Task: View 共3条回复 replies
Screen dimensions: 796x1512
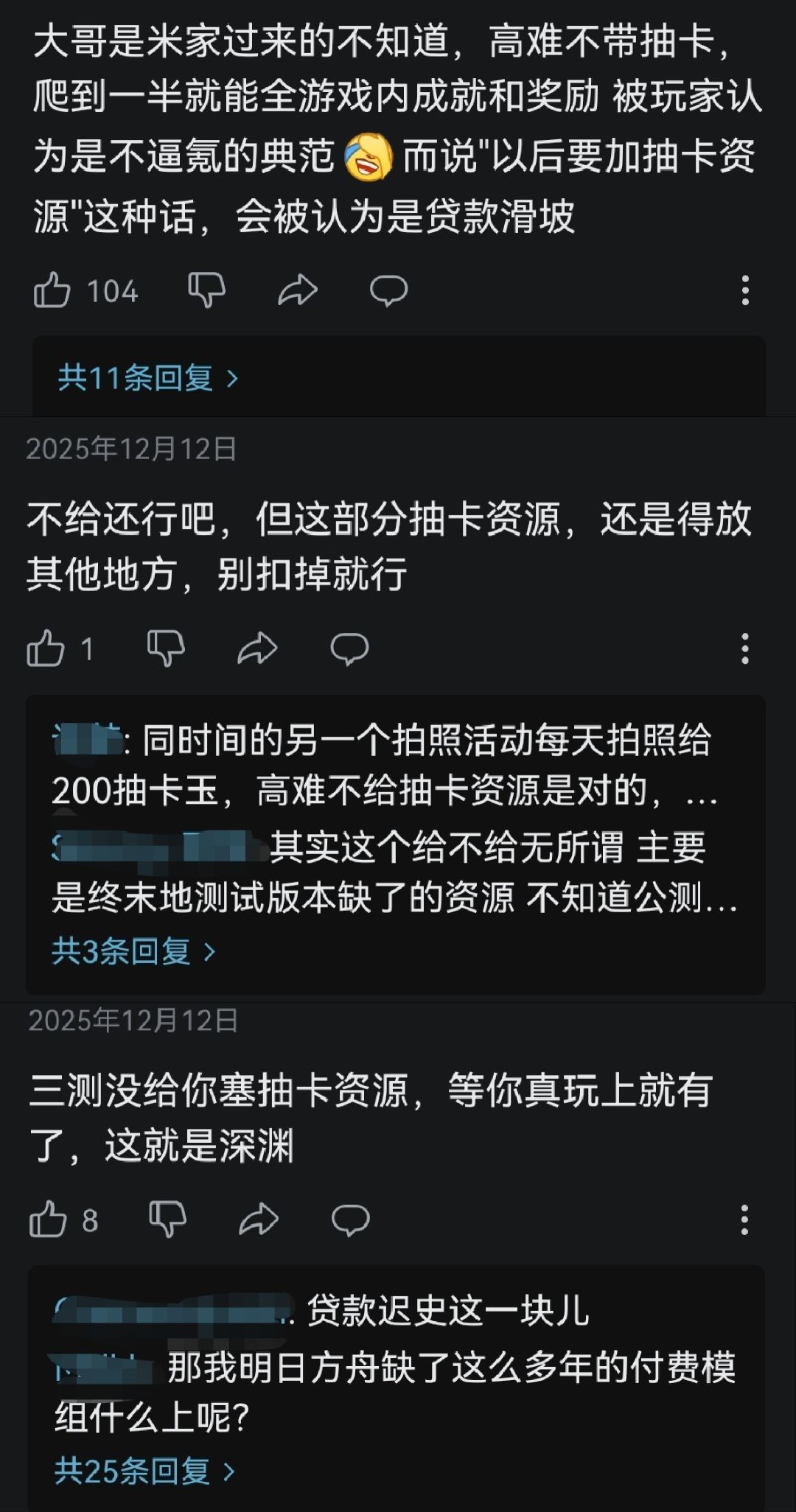Action: pos(133,951)
